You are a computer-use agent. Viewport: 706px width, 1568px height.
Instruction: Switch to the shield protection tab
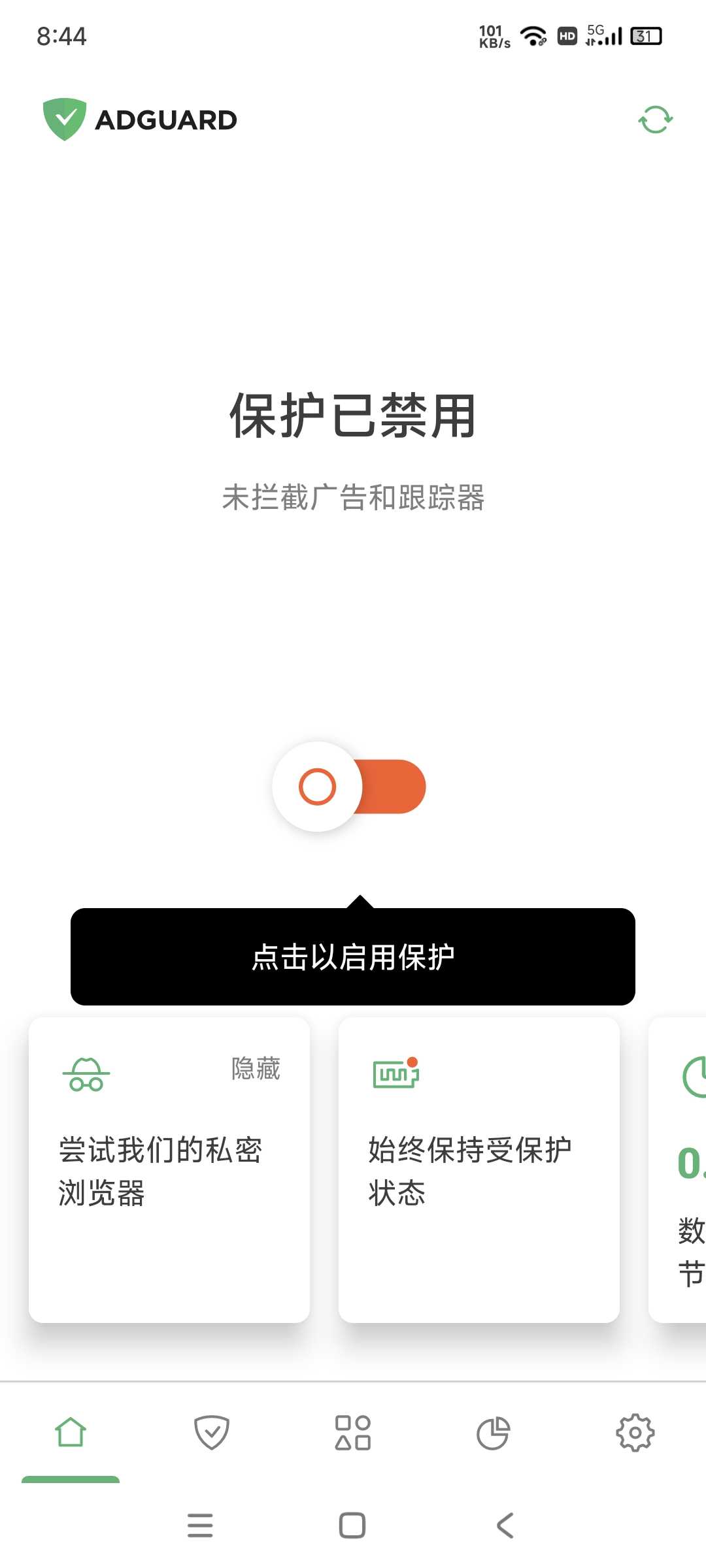pos(212,1432)
